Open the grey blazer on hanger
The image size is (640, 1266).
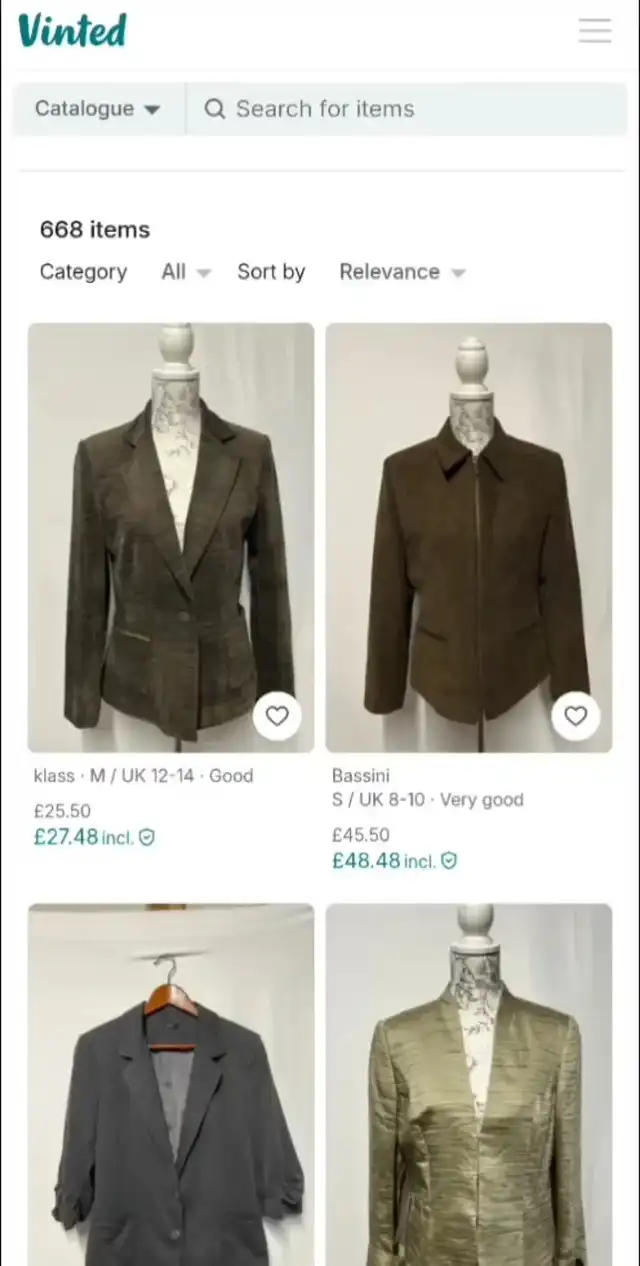tap(171, 1090)
